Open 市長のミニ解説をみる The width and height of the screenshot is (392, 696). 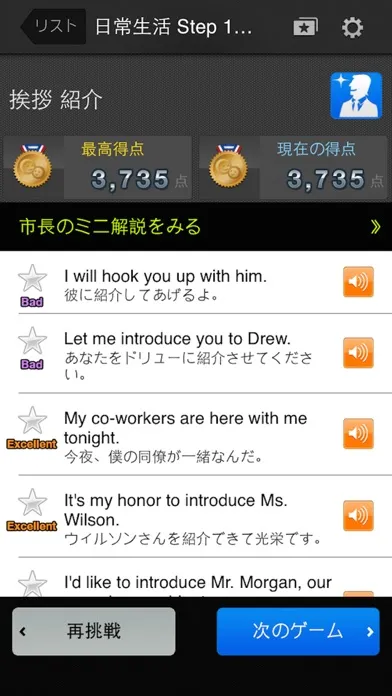pos(196,227)
